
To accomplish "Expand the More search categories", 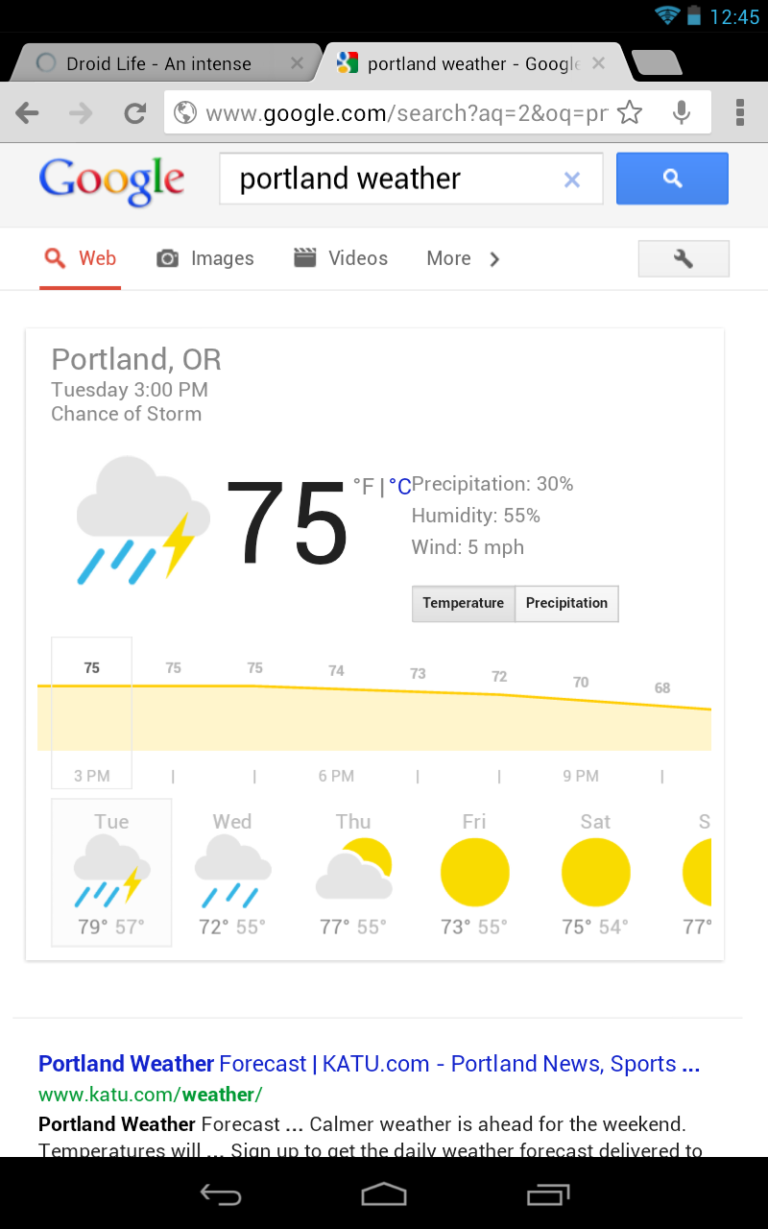I will (463, 259).
